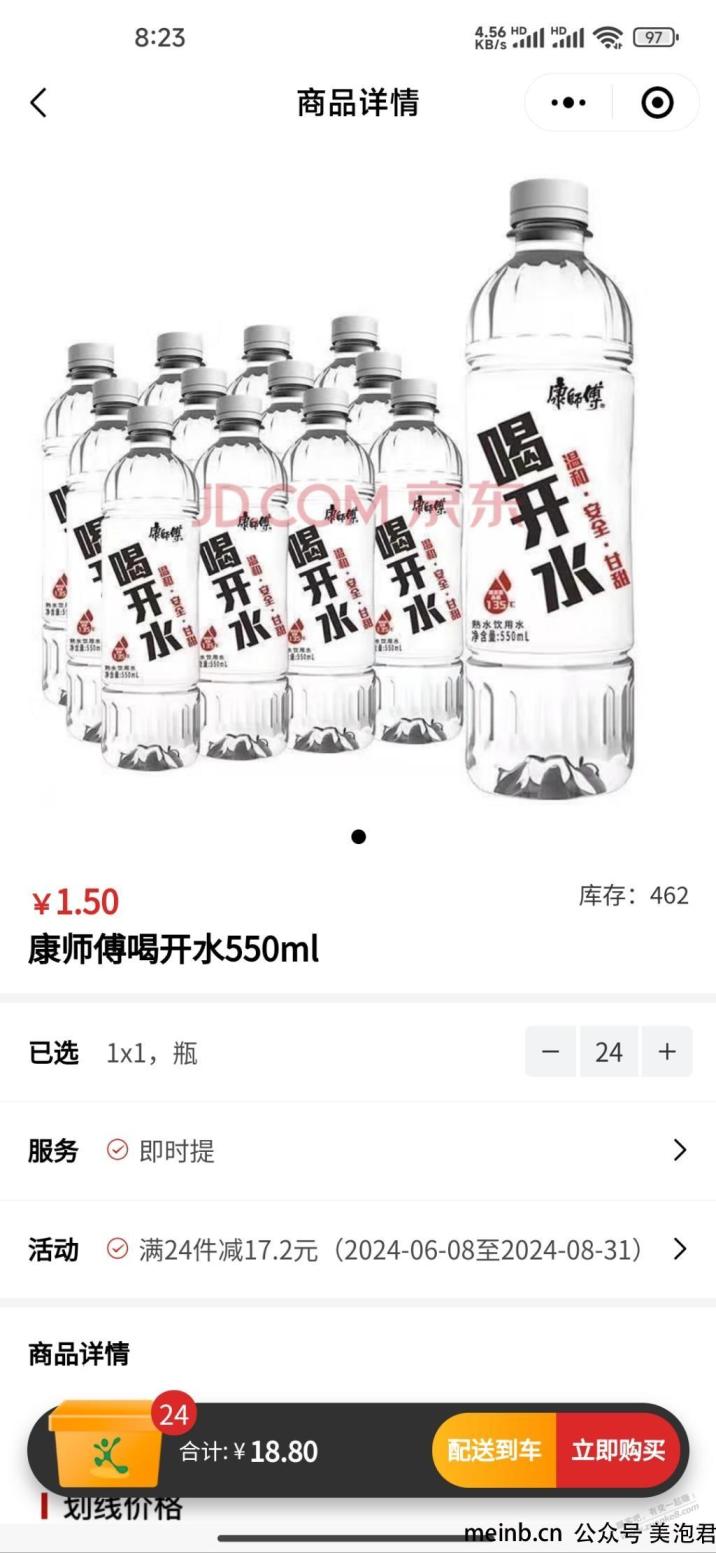Decrease the quantity with the minus button
The height and width of the screenshot is (1553, 716).
tap(550, 1051)
